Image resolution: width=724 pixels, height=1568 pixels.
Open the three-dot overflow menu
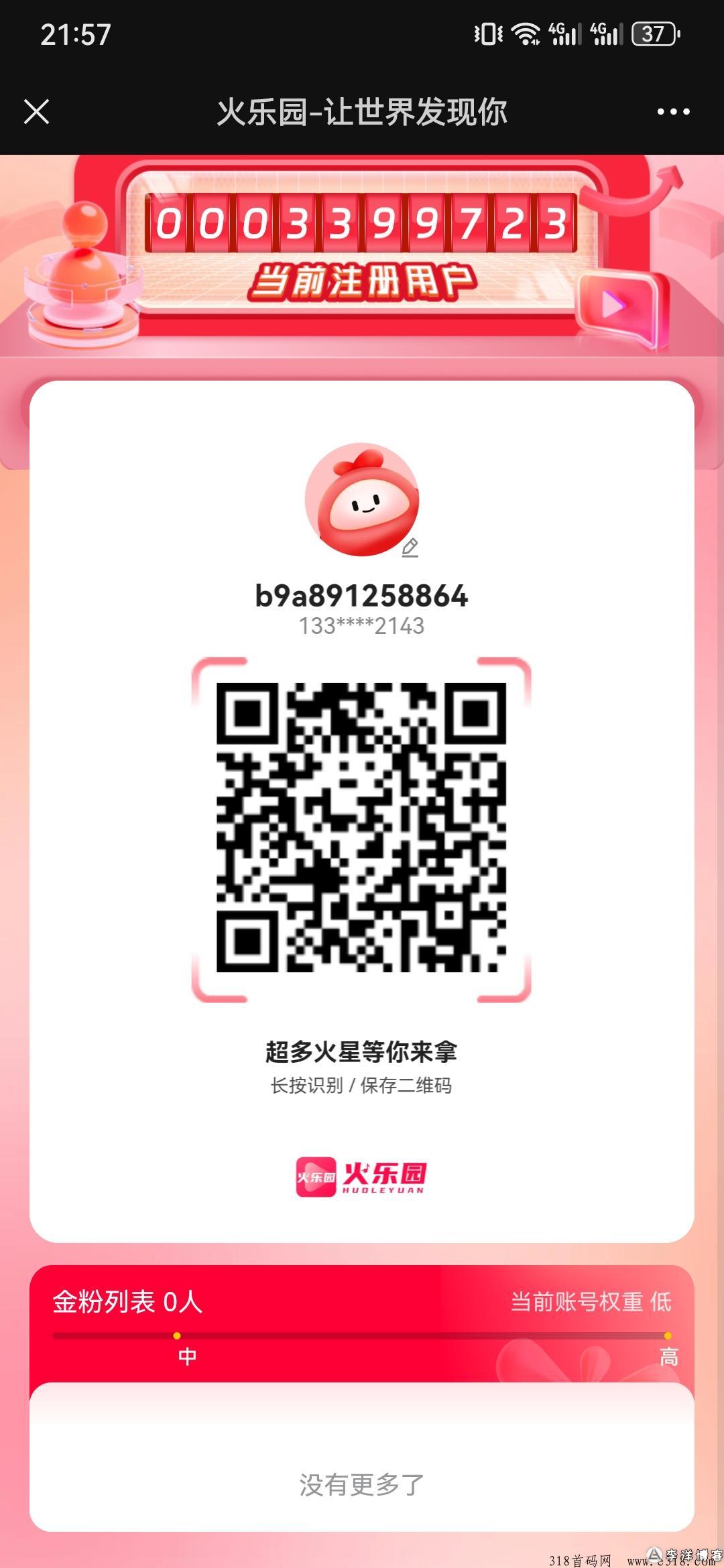click(x=673, y=112)
